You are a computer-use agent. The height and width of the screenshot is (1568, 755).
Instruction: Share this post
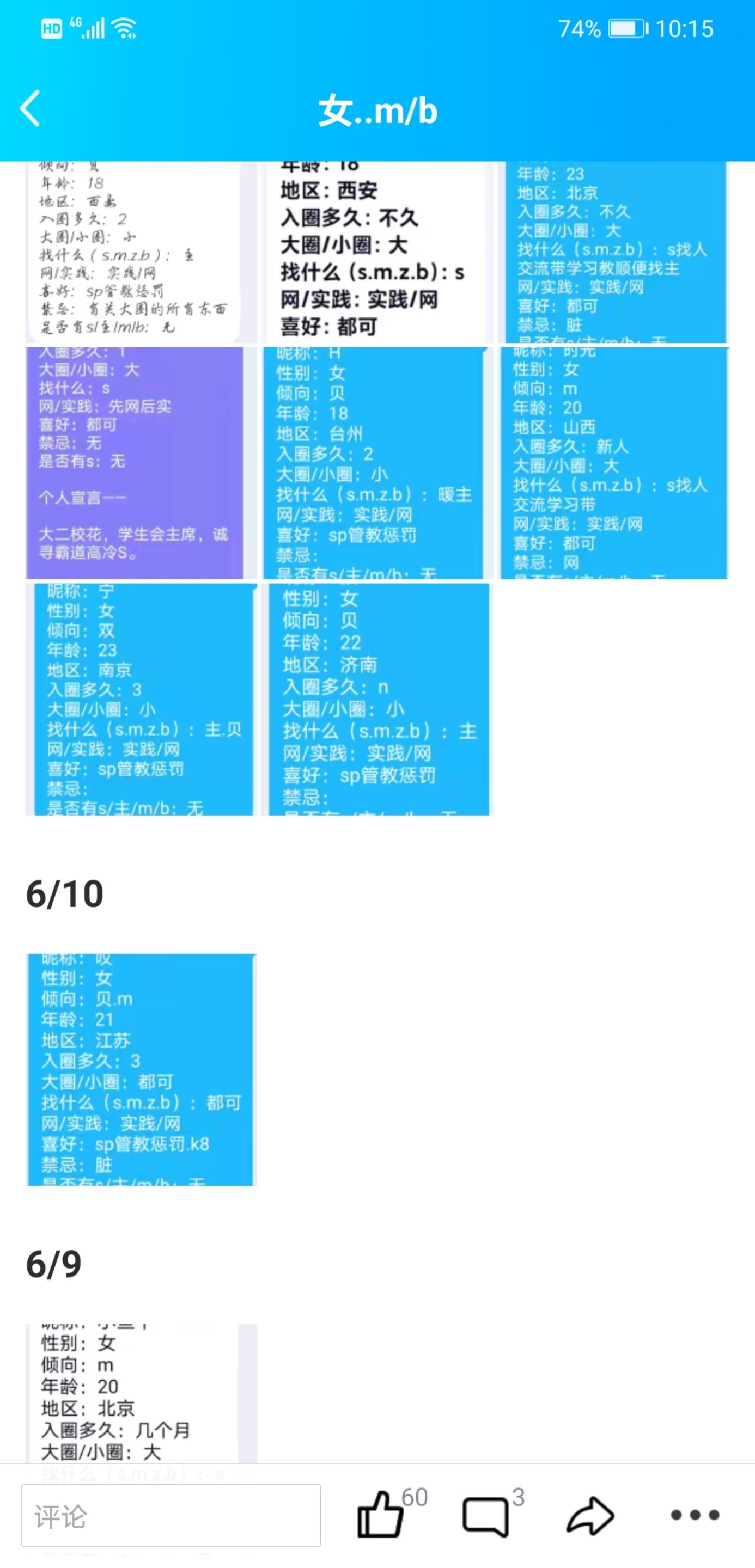click(x=590, y=1515)
